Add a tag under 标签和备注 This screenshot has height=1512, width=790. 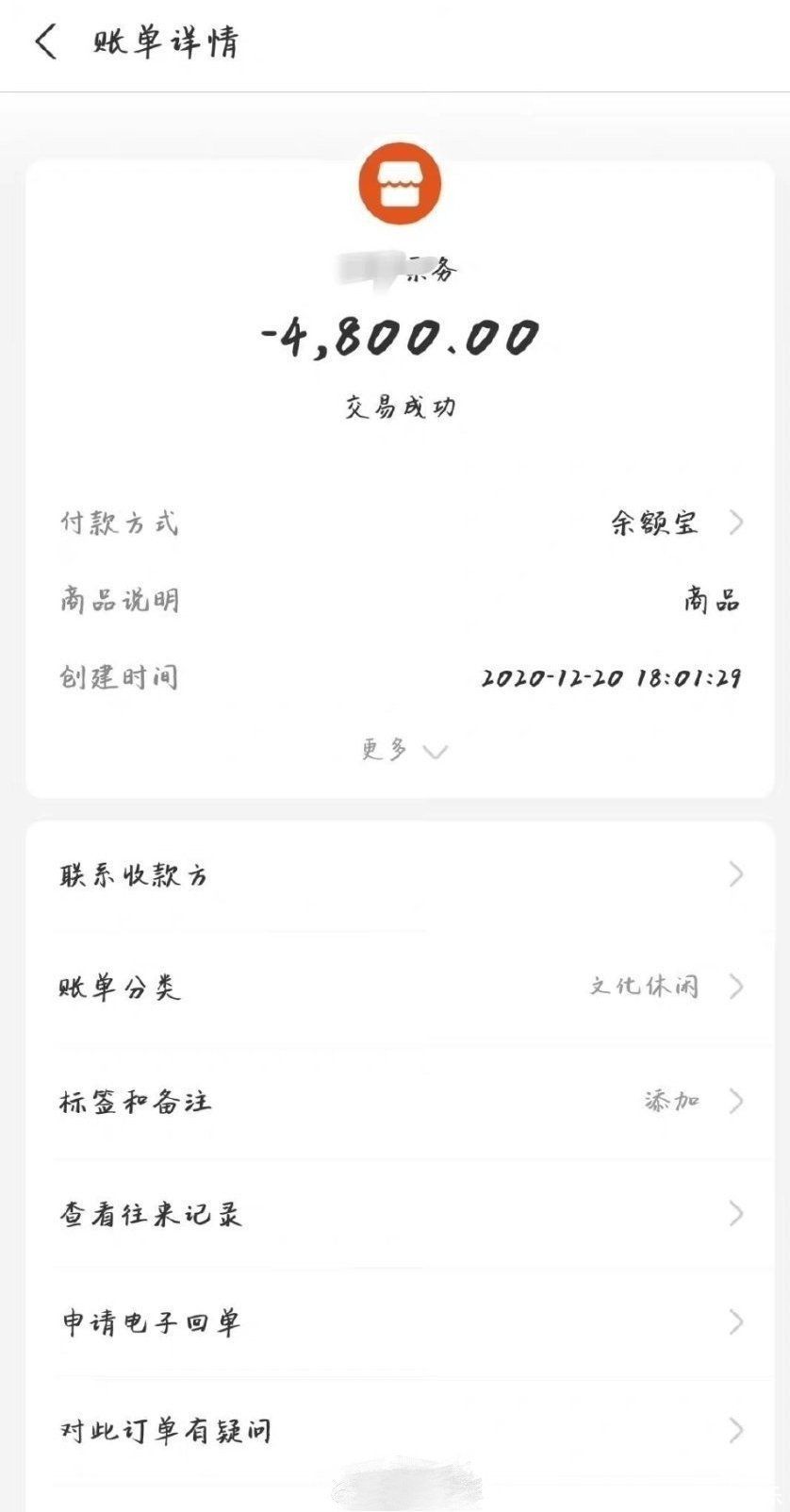pos(401,1101)
